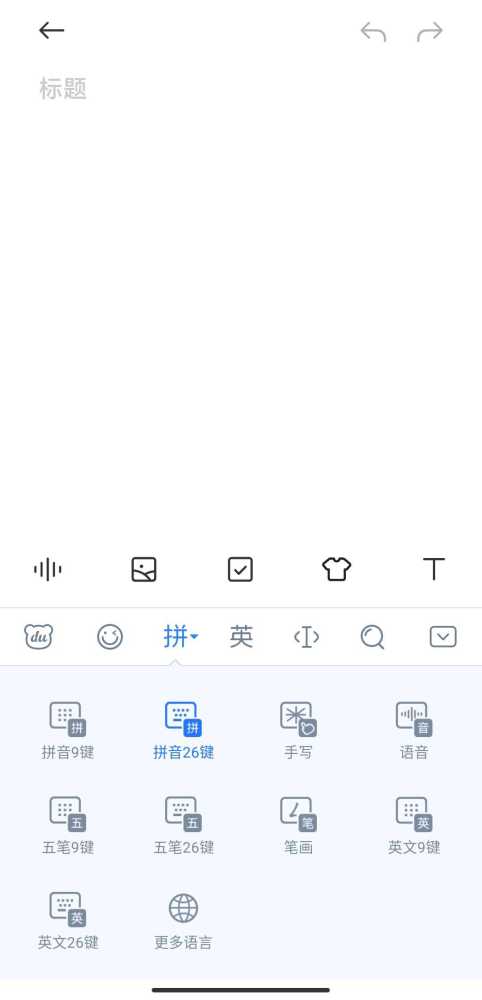The image size is (482, 1000).
Task: Add a checklist checkbox item
Action: point(240,569)
